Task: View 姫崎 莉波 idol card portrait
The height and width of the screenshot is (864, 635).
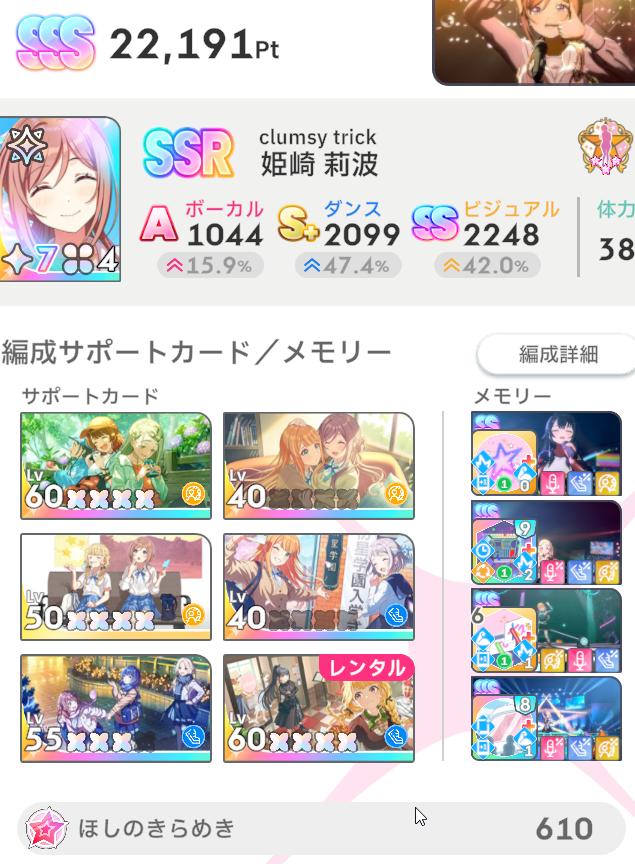Action: pos(58,200)
